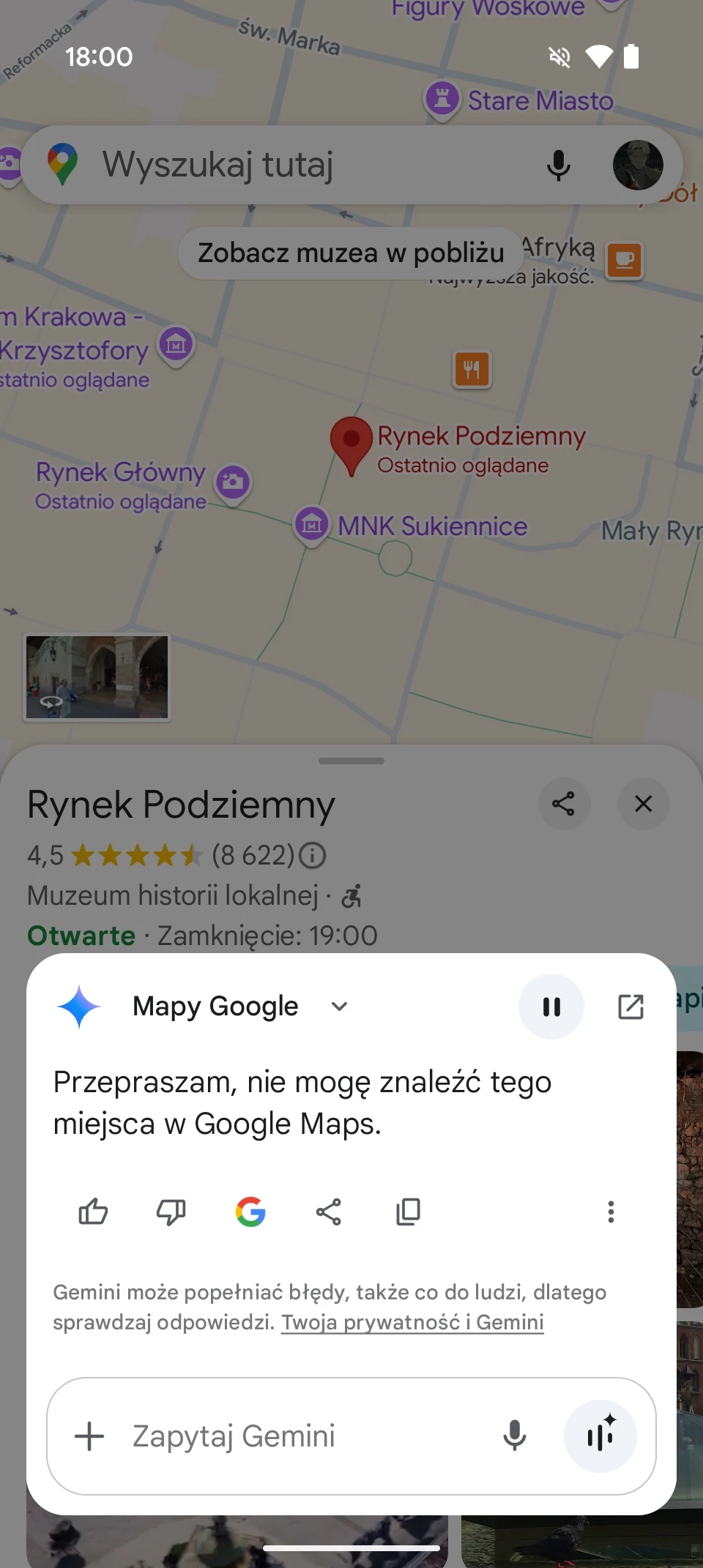Copy the Gemini response text
This screenshot has height=1568, width=703.
408,1212
